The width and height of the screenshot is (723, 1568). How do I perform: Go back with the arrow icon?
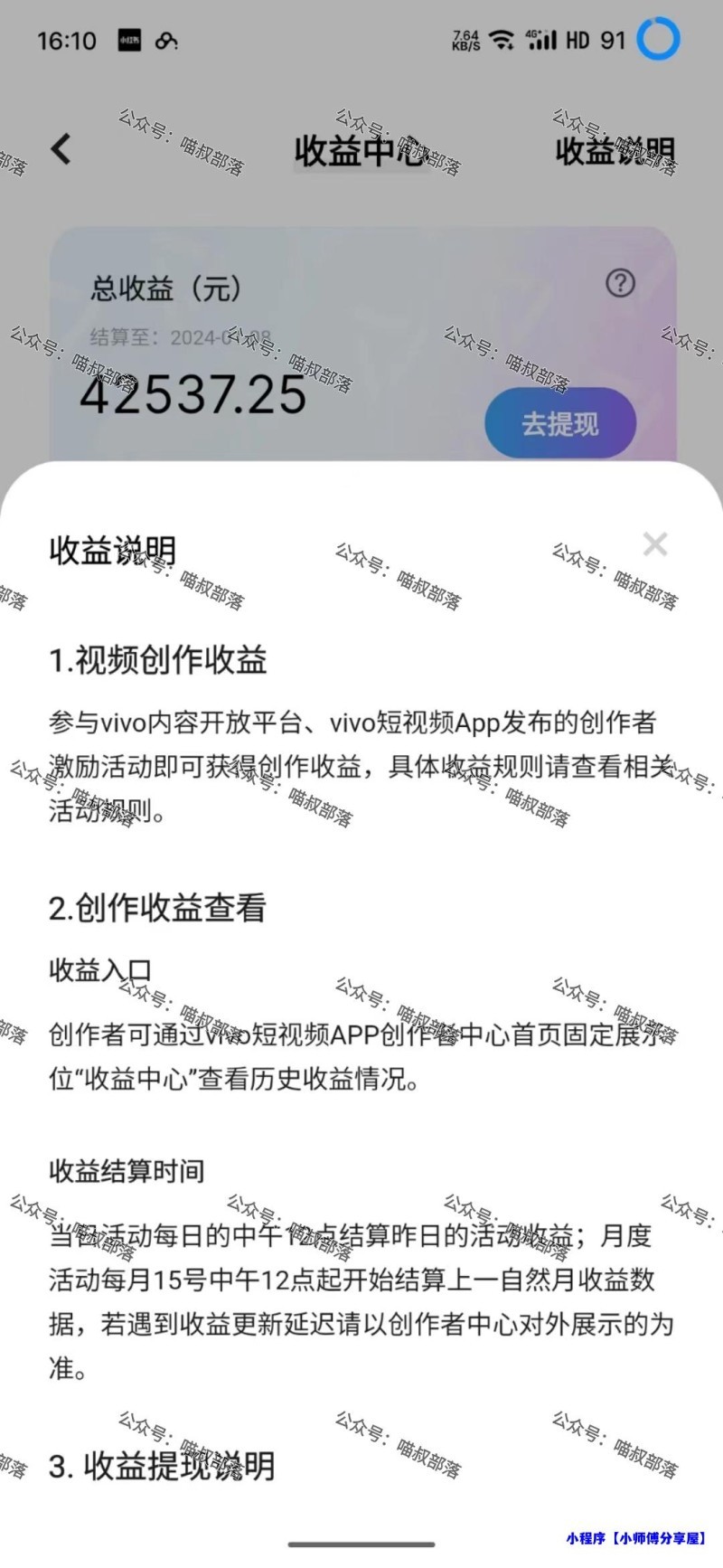click(61, 149)
